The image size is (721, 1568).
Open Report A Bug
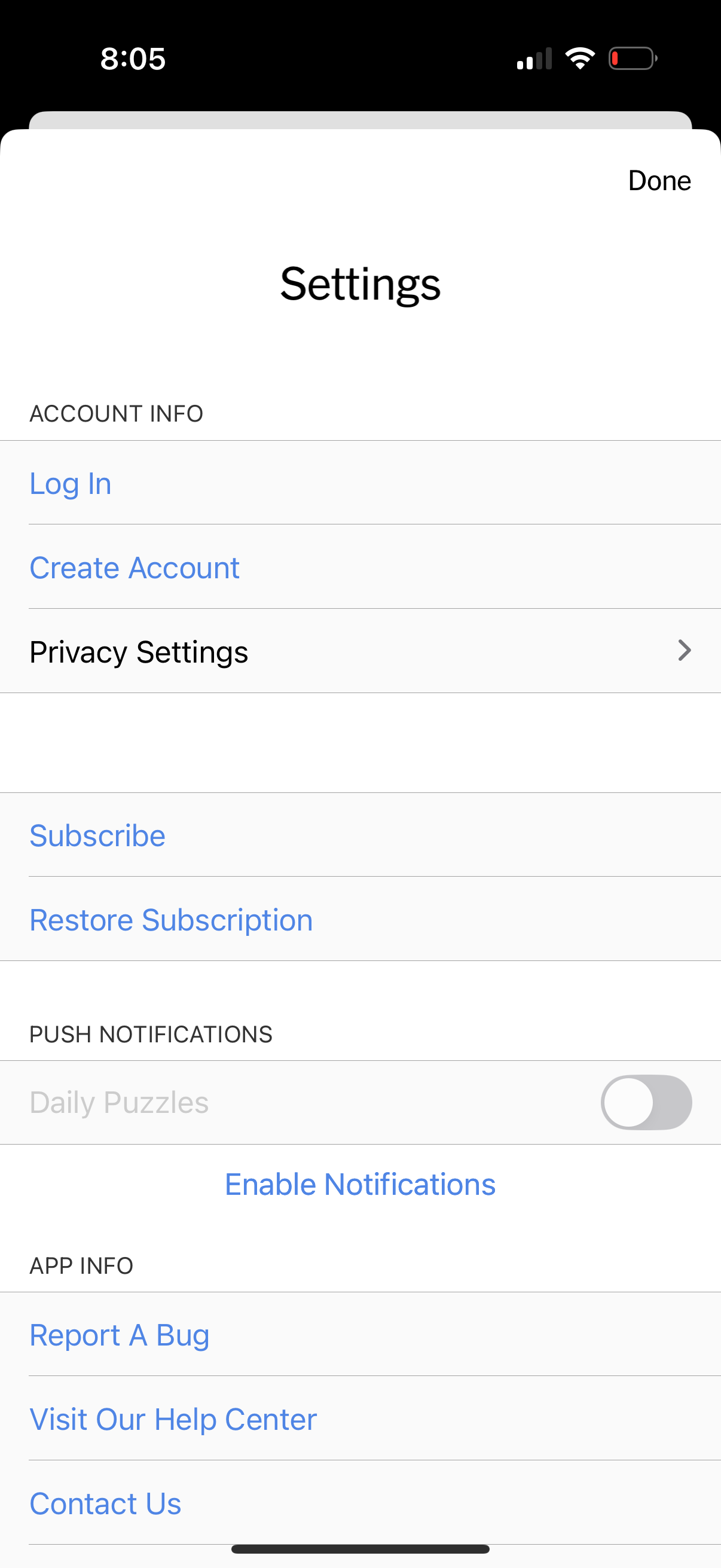[x=119, y=1334]
